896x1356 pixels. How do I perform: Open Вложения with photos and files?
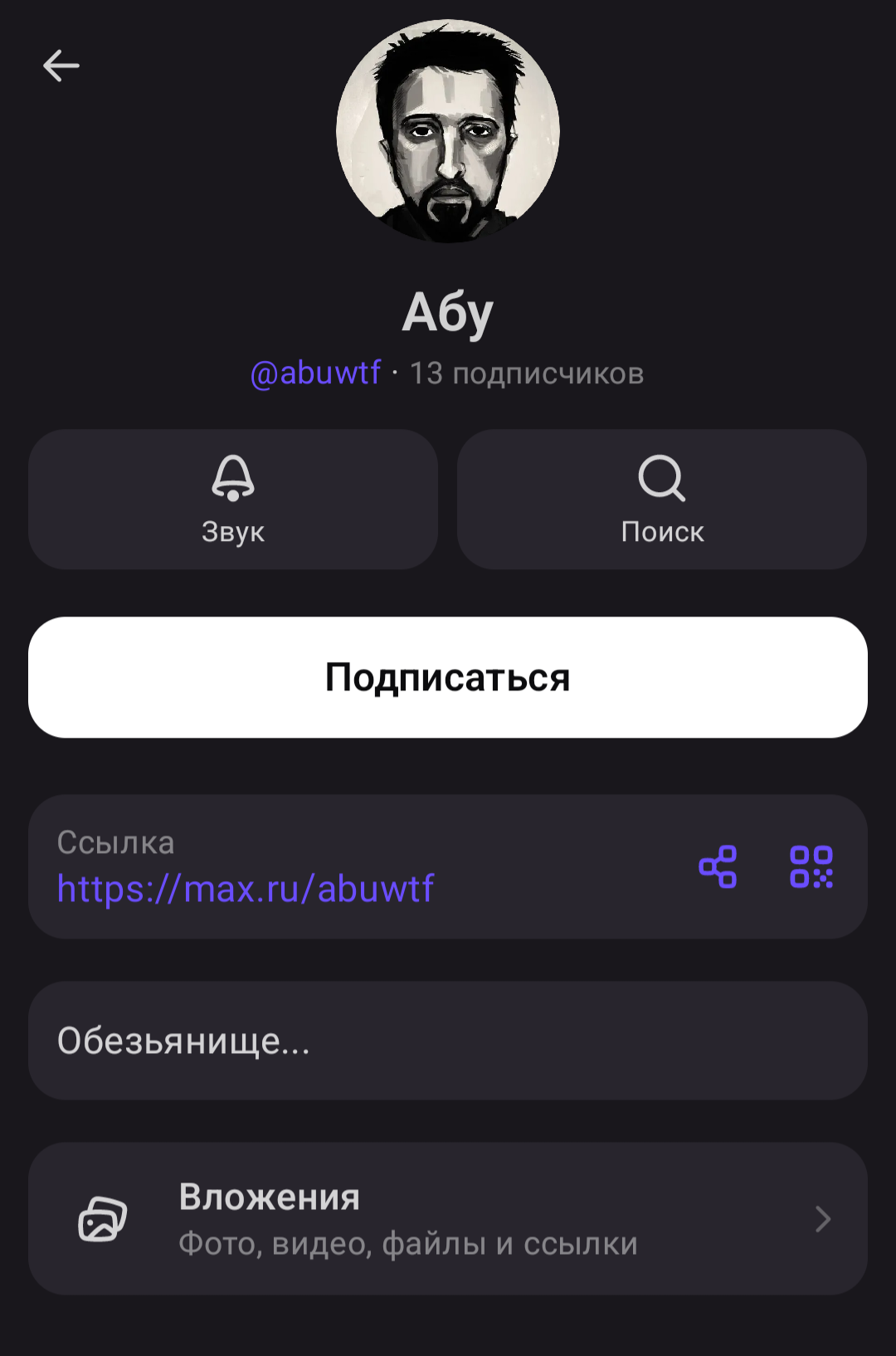coord(448,1219)
